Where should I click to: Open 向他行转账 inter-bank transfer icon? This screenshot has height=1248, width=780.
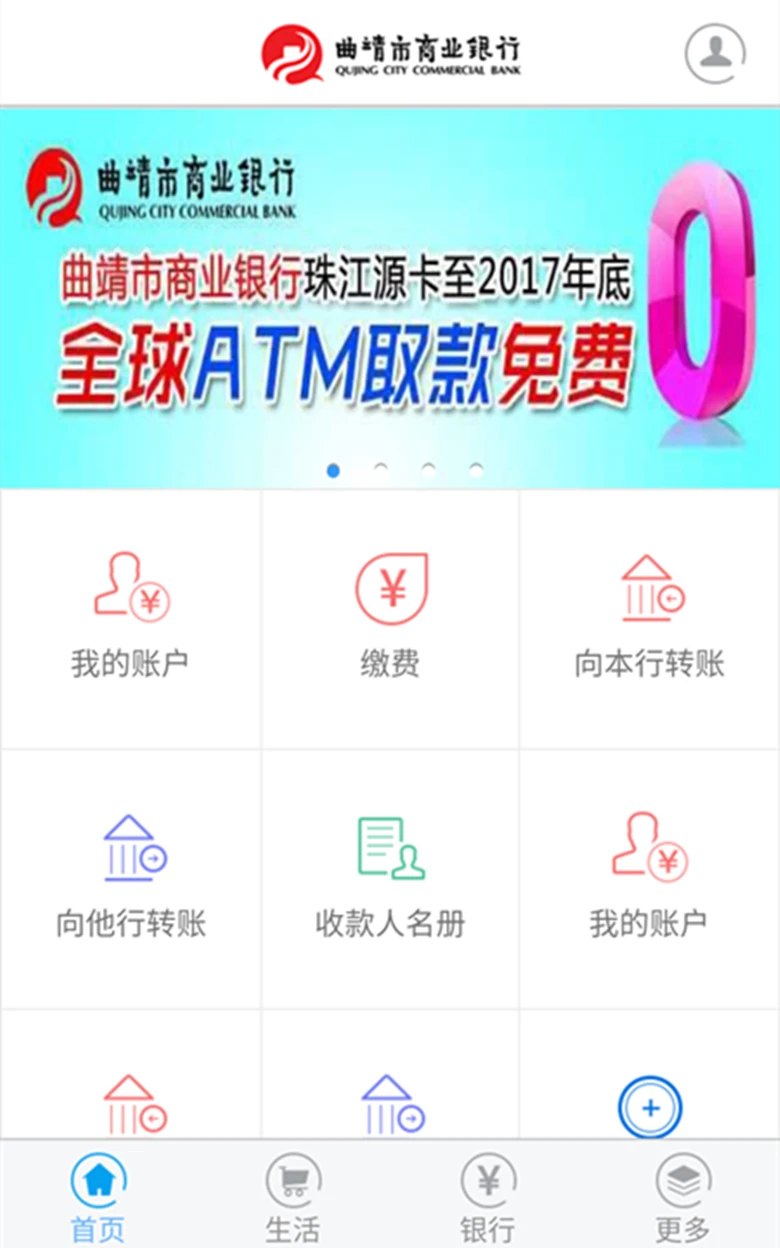click(x=133, y=848)
